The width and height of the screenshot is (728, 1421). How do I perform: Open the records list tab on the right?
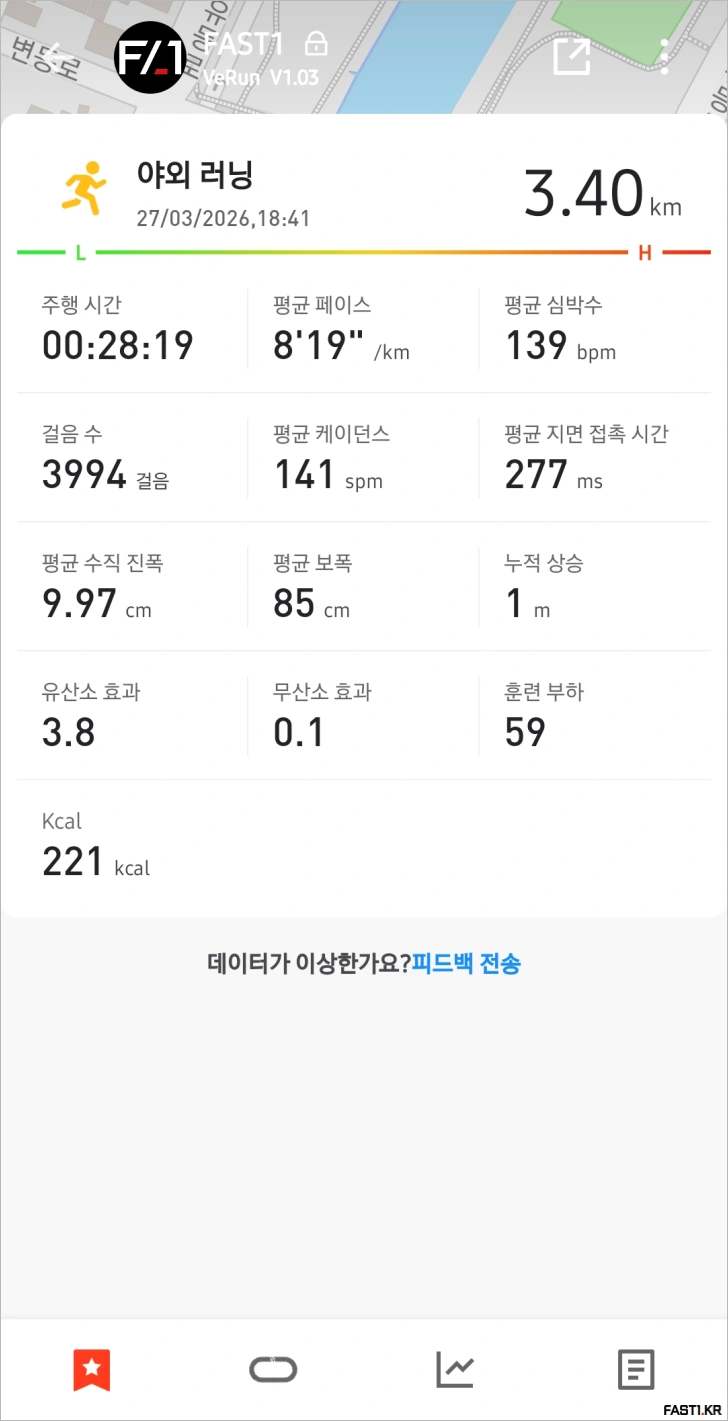(637, 1368)
